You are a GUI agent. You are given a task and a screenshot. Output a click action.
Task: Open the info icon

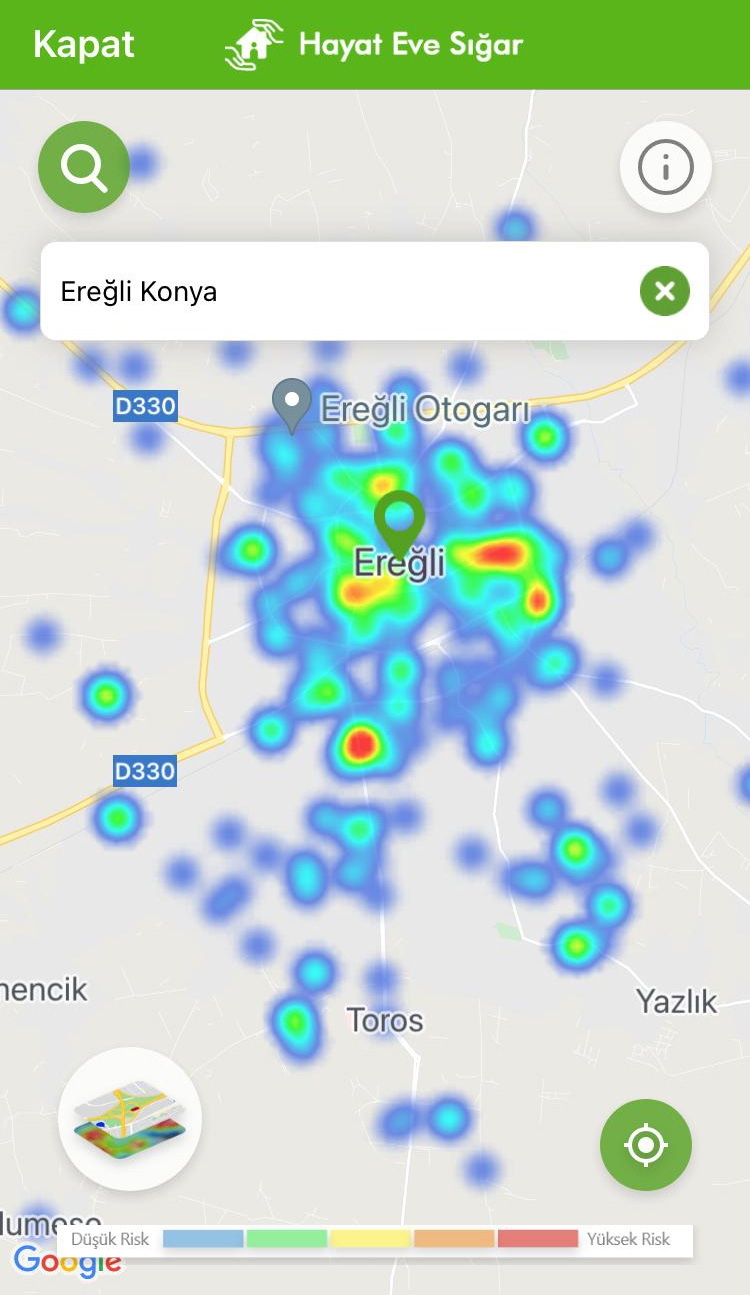tap(665, 167)
